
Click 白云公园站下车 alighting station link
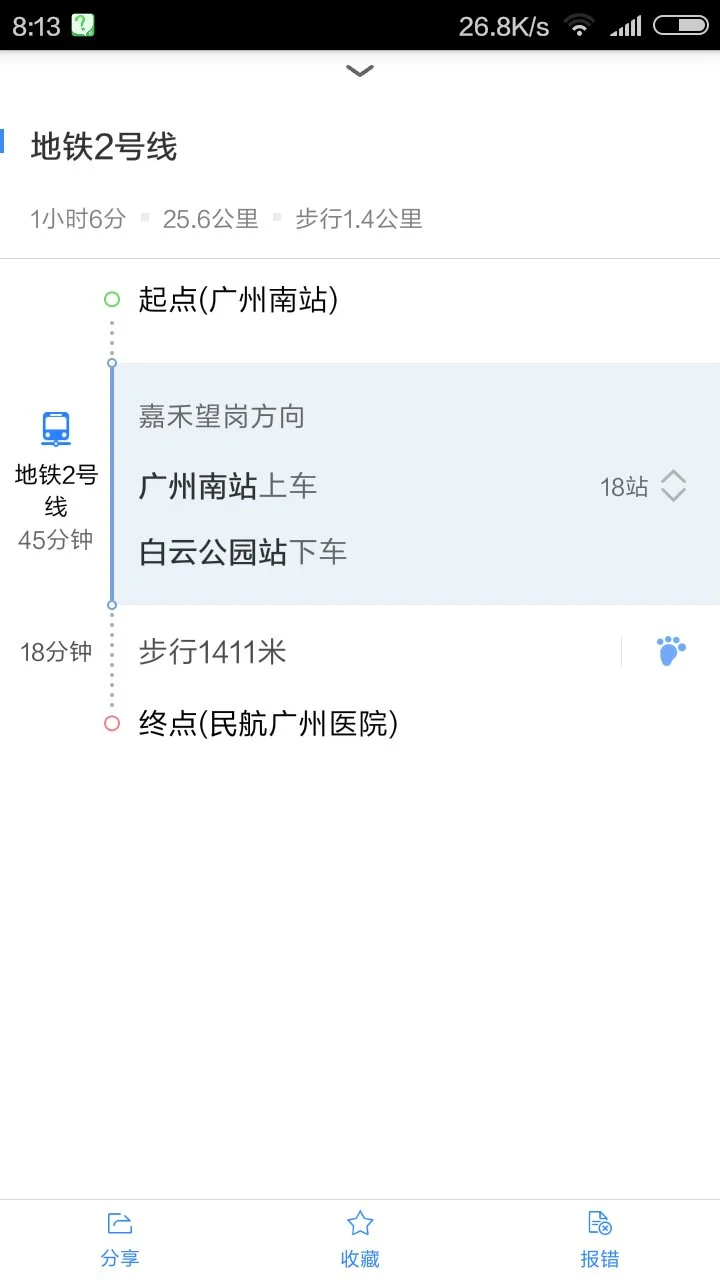pos(241,551)
